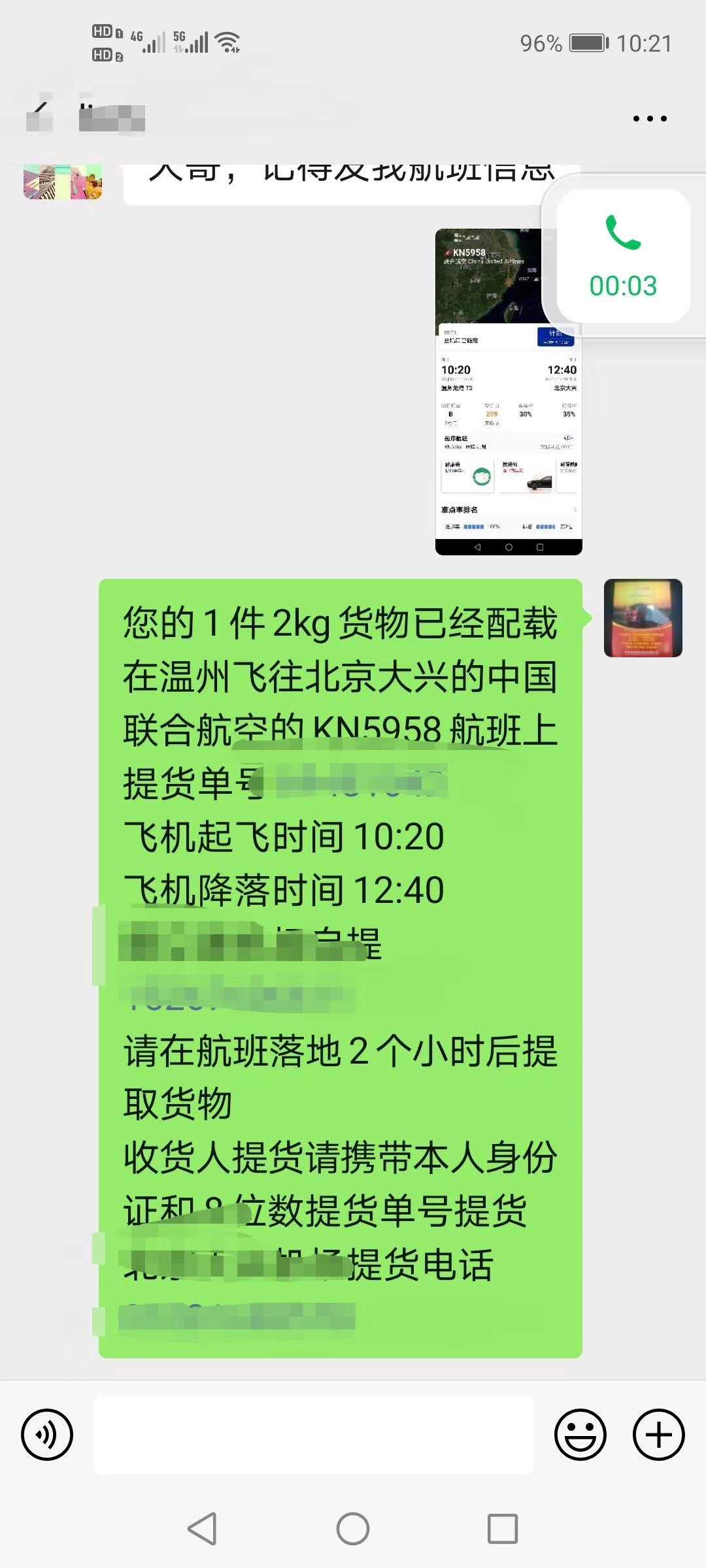The height and width of the screenshot is (1568, 706).
Task: View the sender's profile avatar
Action: tap(643, 618)
